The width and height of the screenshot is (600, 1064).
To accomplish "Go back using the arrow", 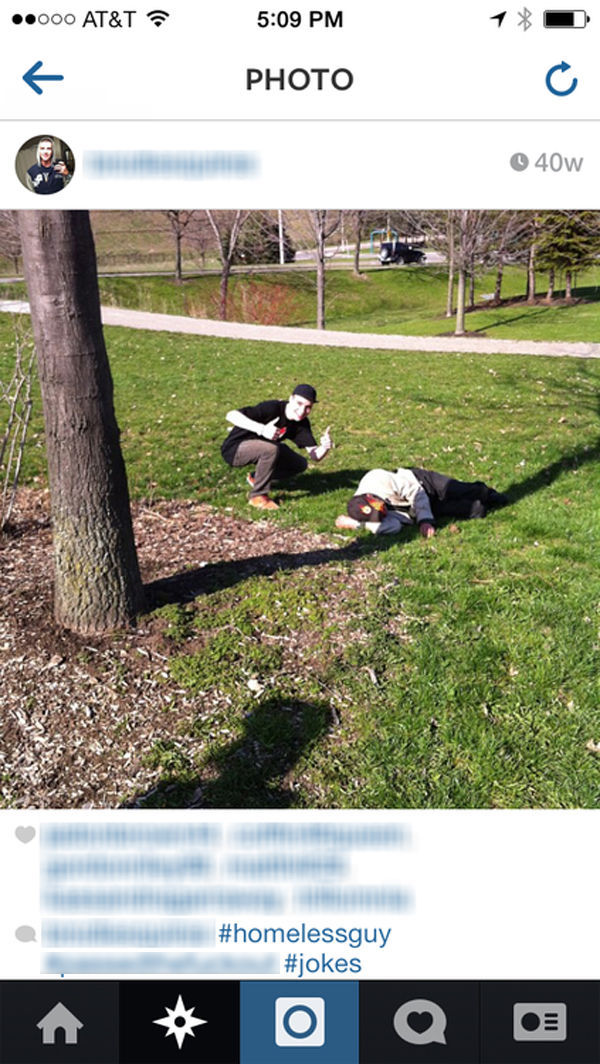I will coord(43,78).
